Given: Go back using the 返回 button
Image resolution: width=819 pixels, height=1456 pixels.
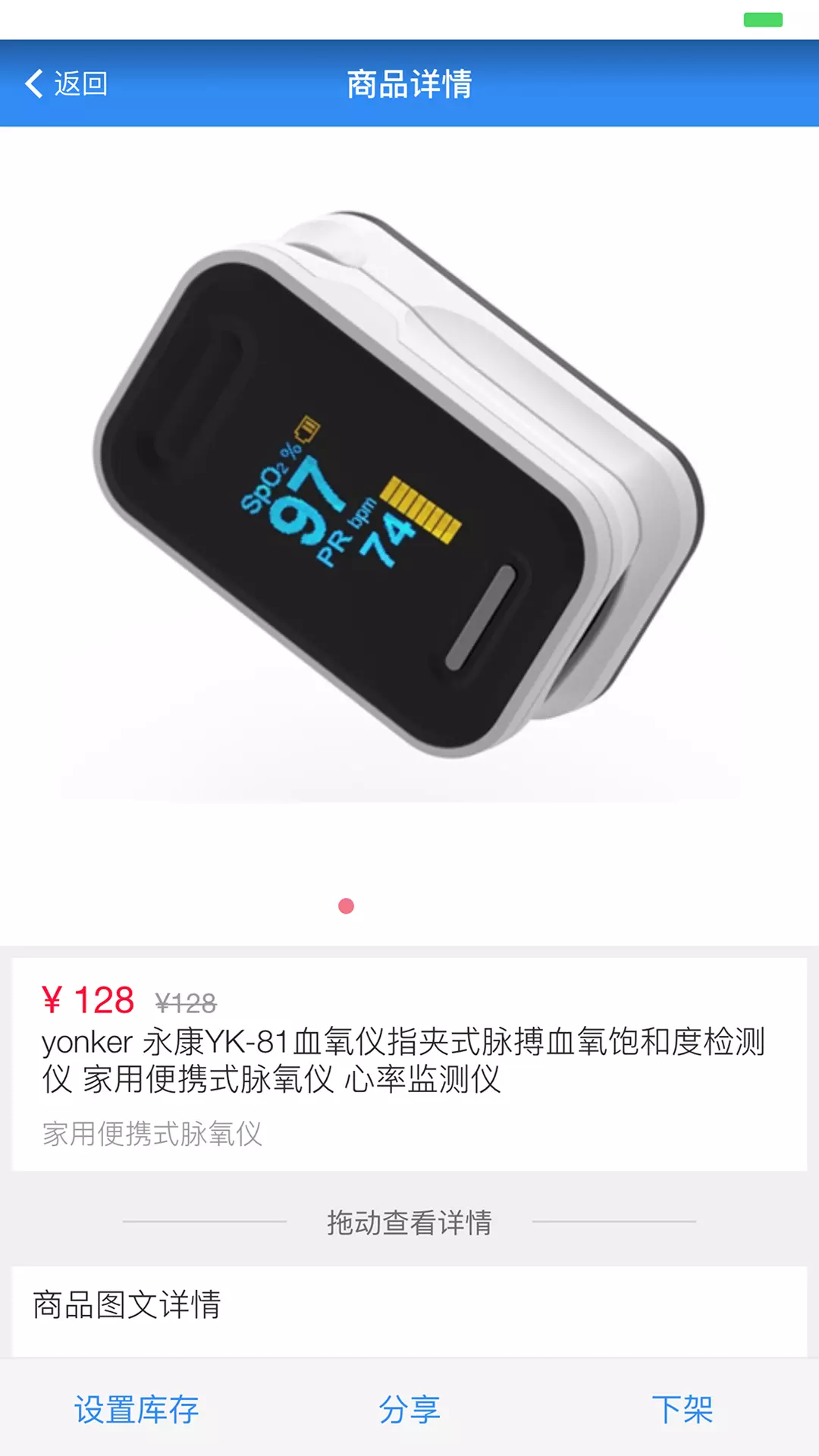Looking at the screenshot, I should tap(66, 83).
